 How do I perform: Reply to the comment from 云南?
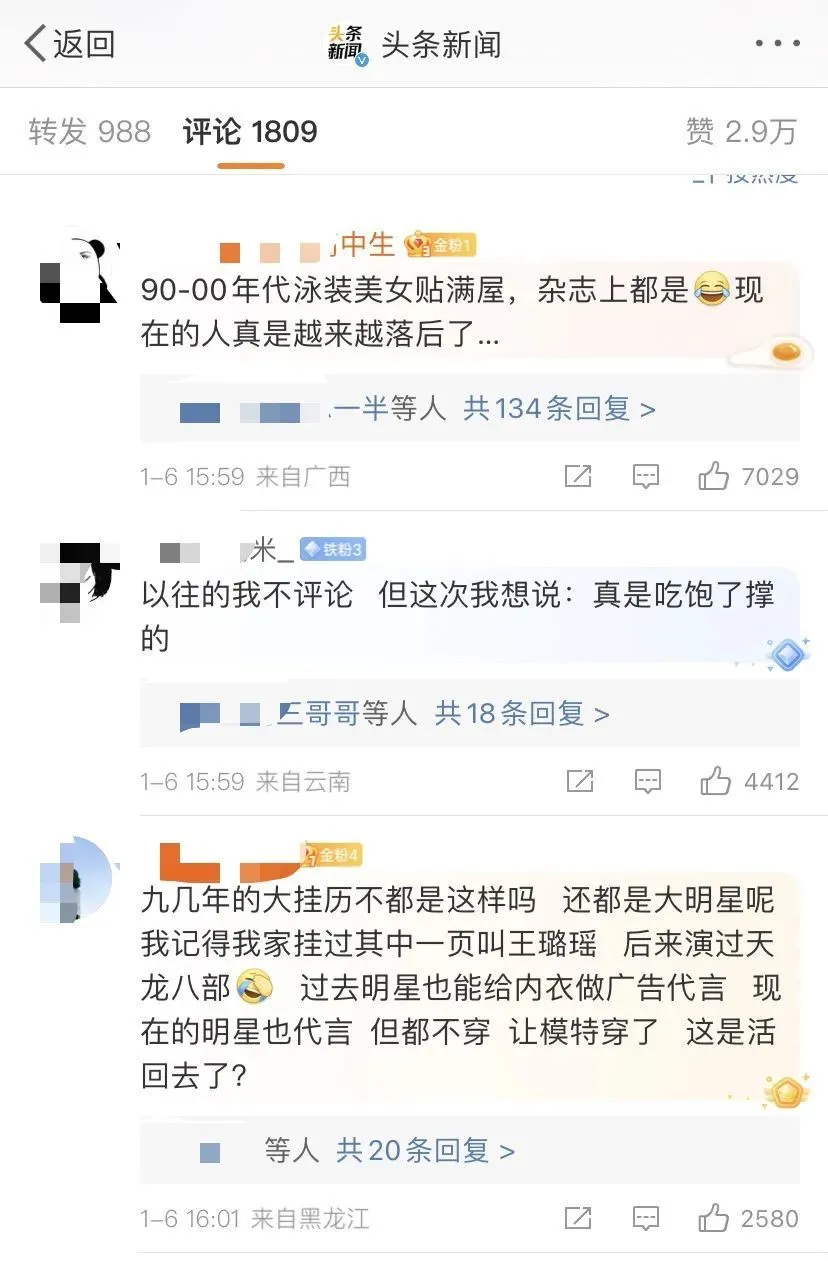[647, 781]
